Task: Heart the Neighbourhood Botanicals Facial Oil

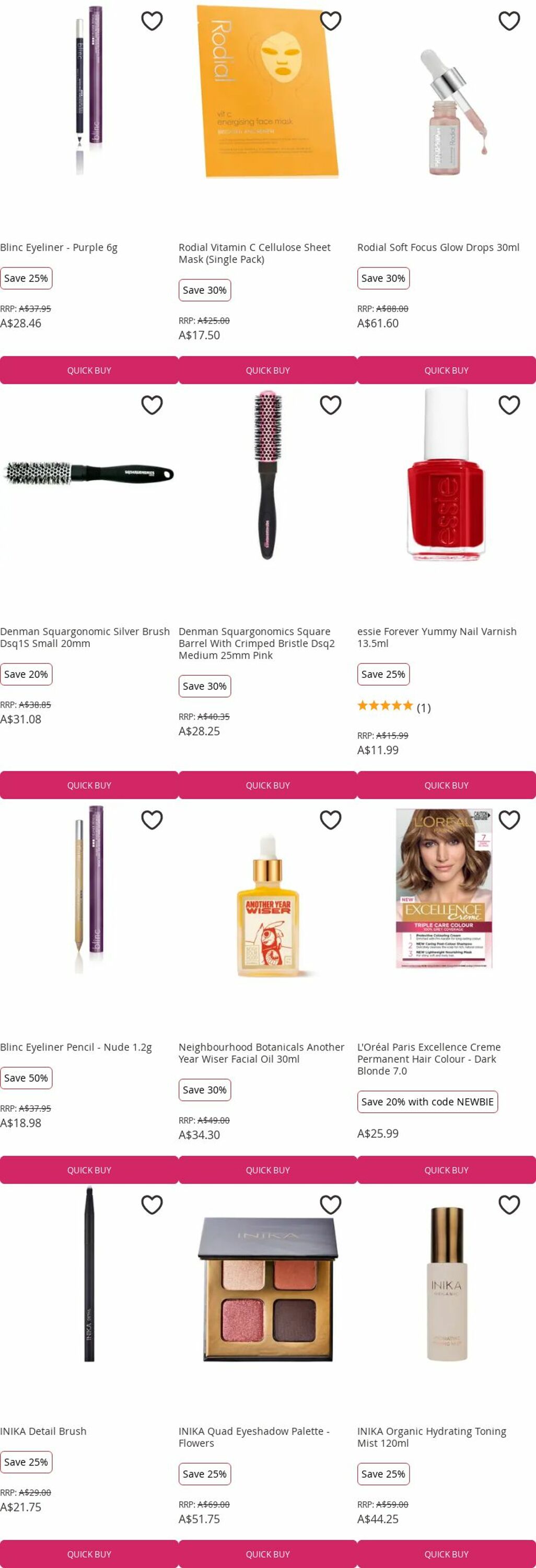Action: 330,821
